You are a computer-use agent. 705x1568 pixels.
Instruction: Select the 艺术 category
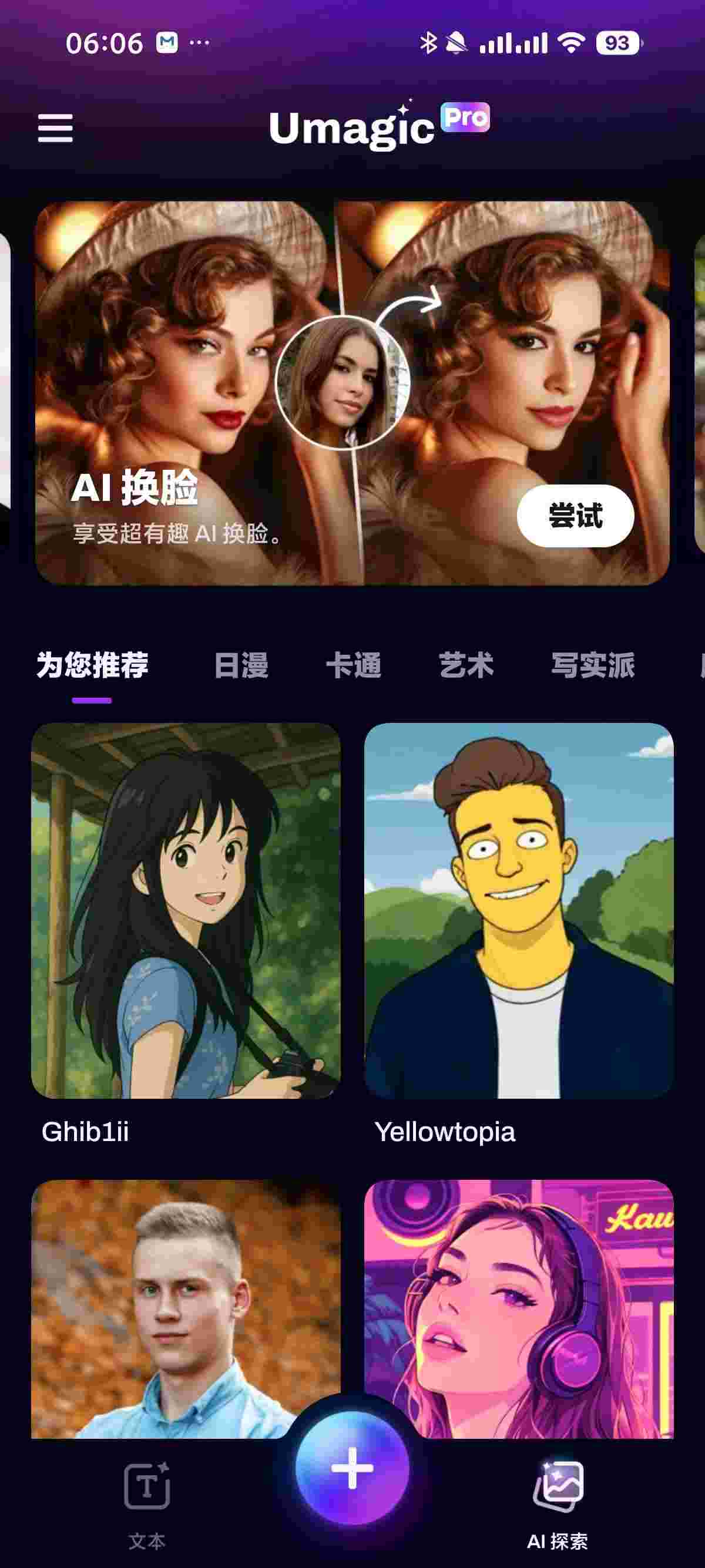pos(466,667)
